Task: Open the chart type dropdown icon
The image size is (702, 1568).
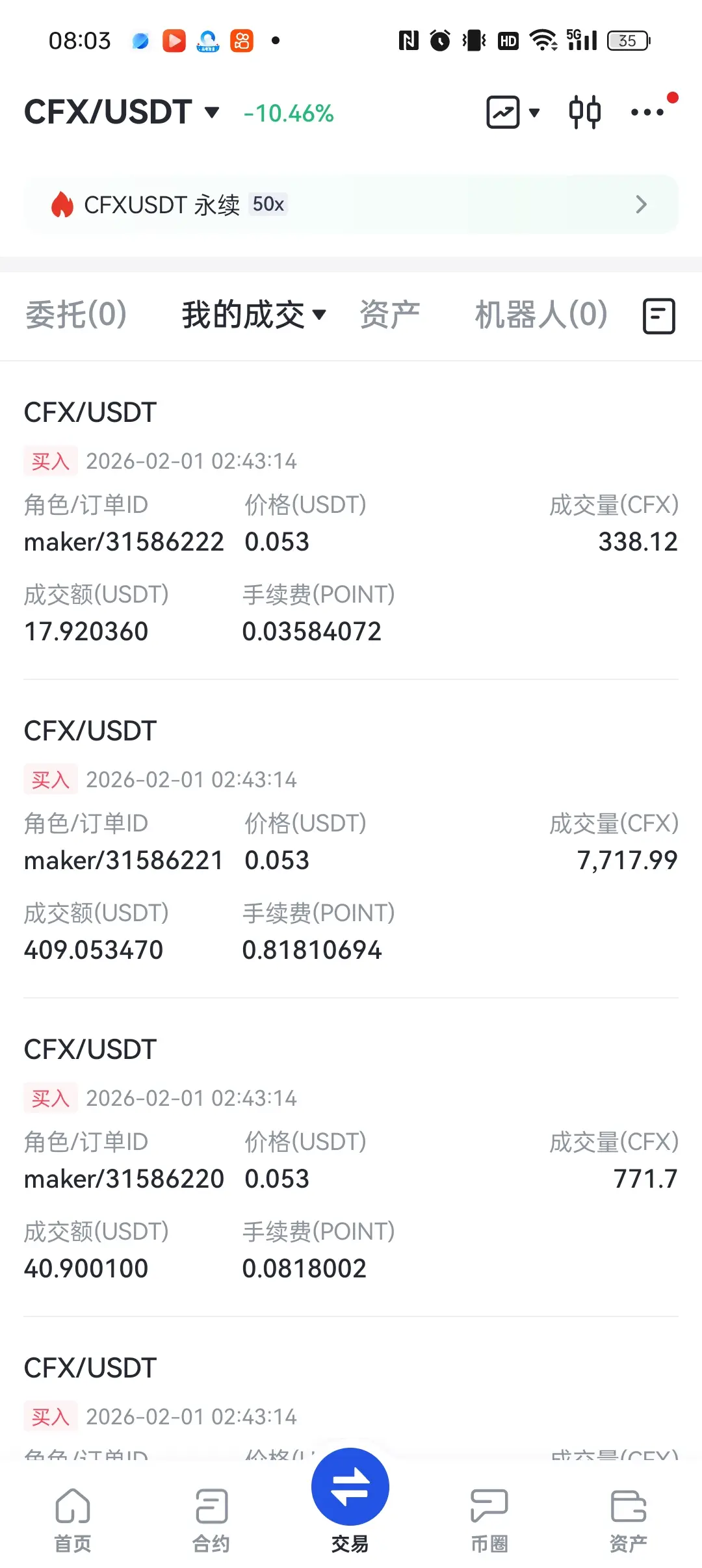Action: click(512, 112)
